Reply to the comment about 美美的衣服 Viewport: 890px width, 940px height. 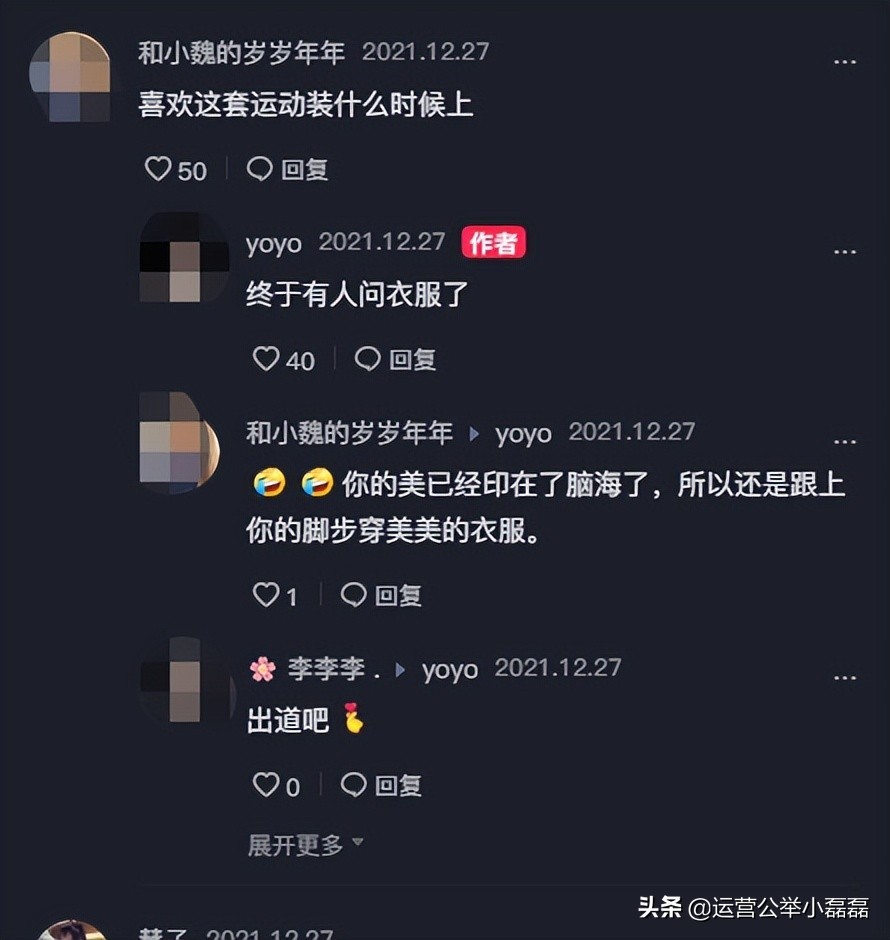click(382, 596)
